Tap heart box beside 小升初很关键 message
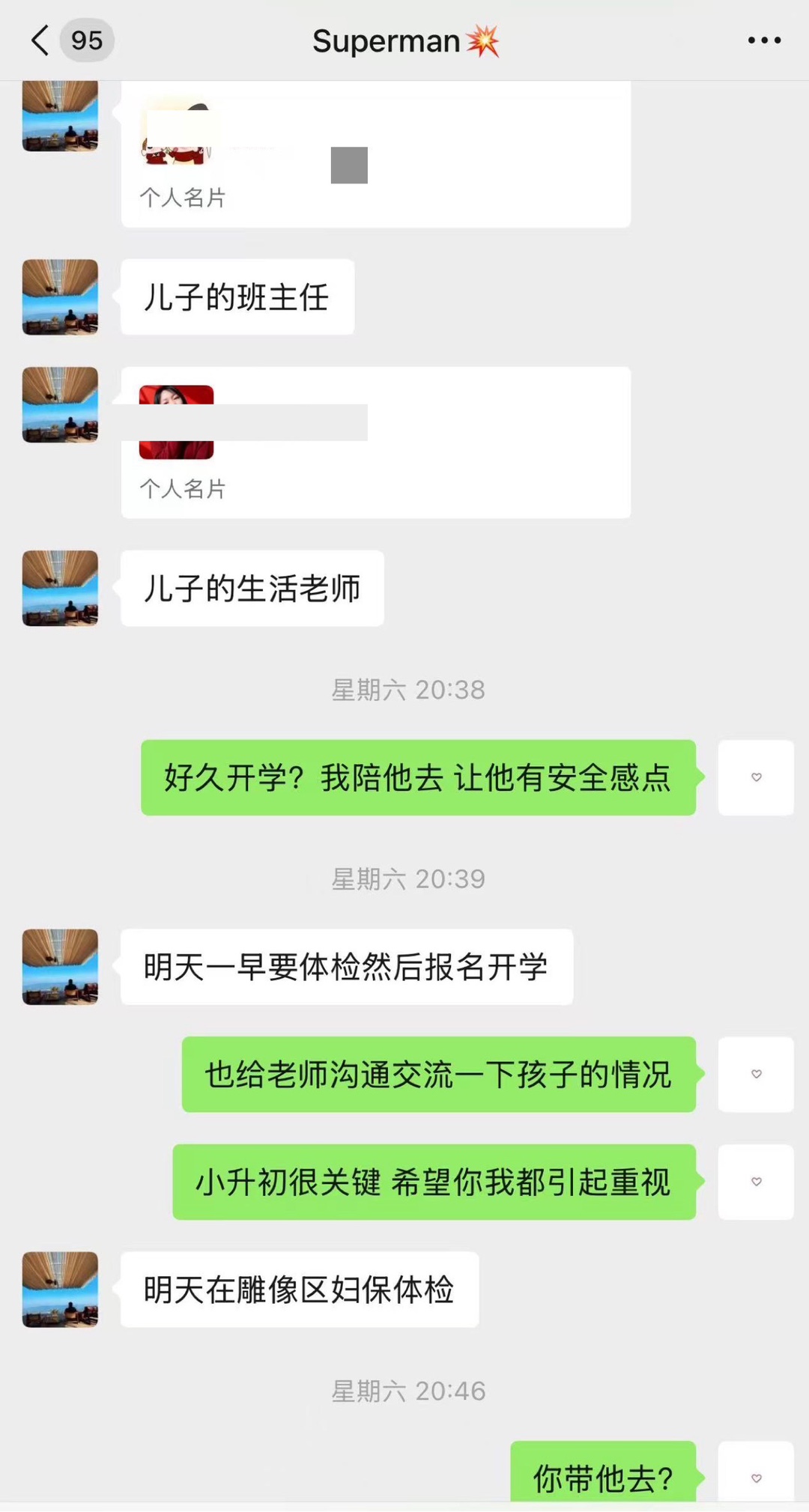809x1512 pixels. 756,1182
